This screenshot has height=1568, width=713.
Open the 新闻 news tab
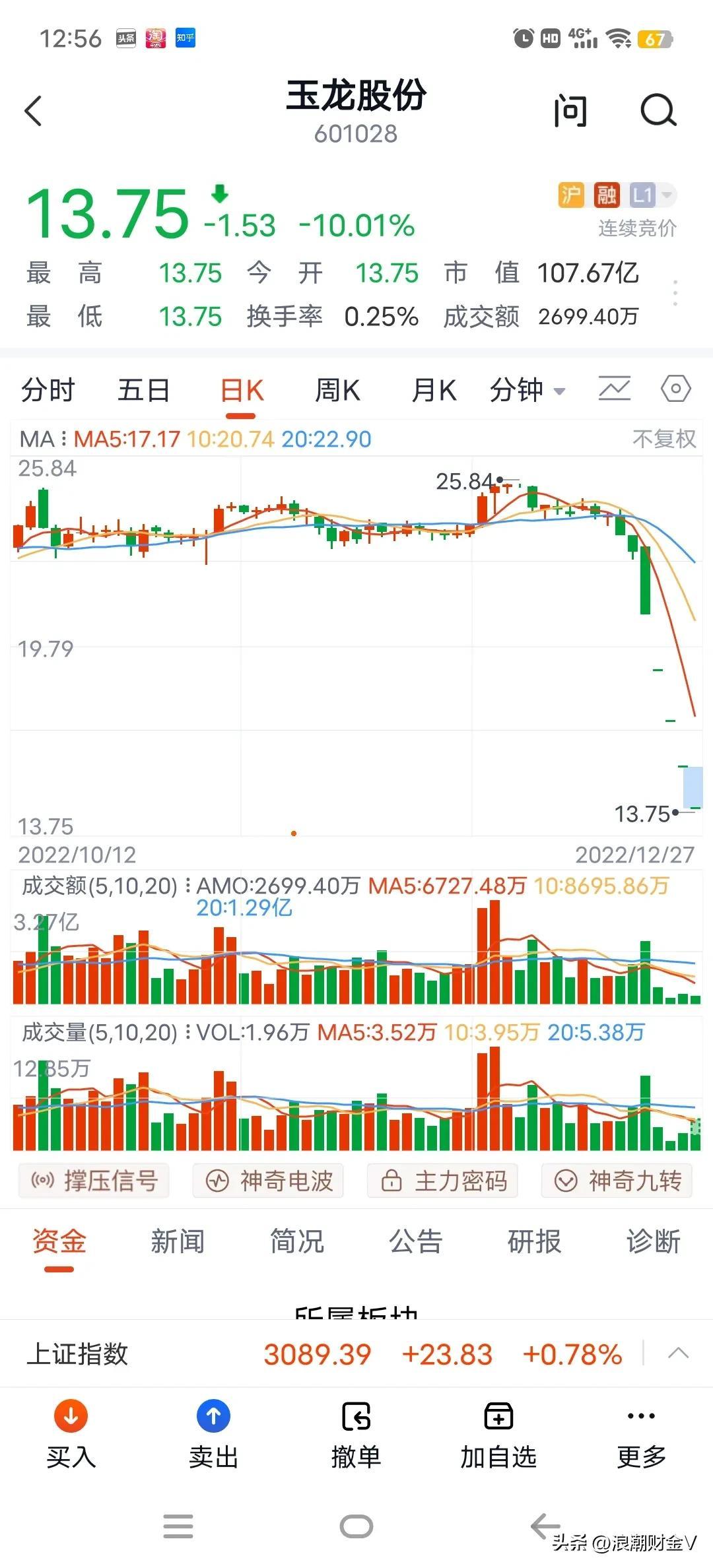(177, 1241)
